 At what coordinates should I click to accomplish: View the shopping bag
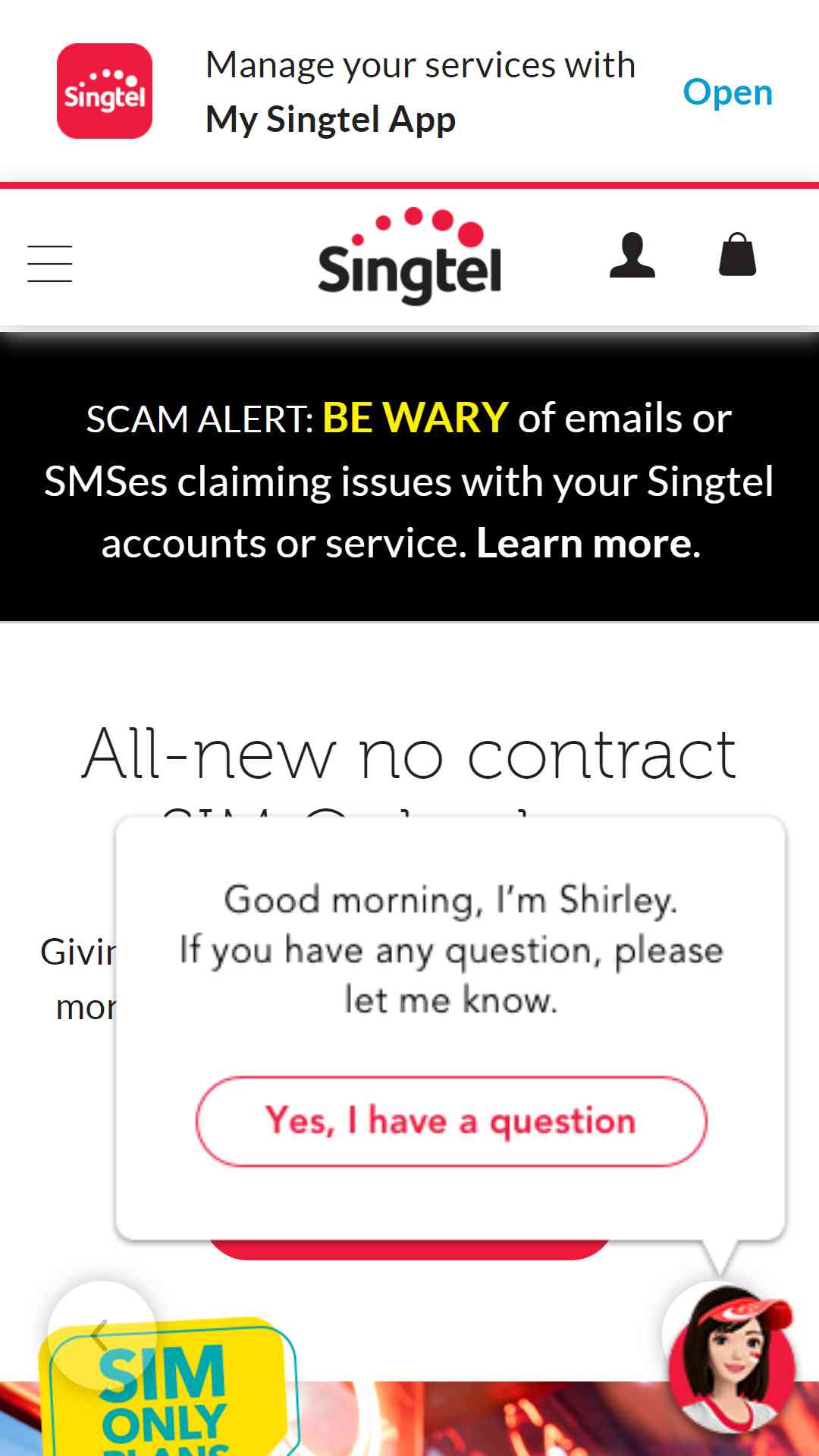coord(738,254)
